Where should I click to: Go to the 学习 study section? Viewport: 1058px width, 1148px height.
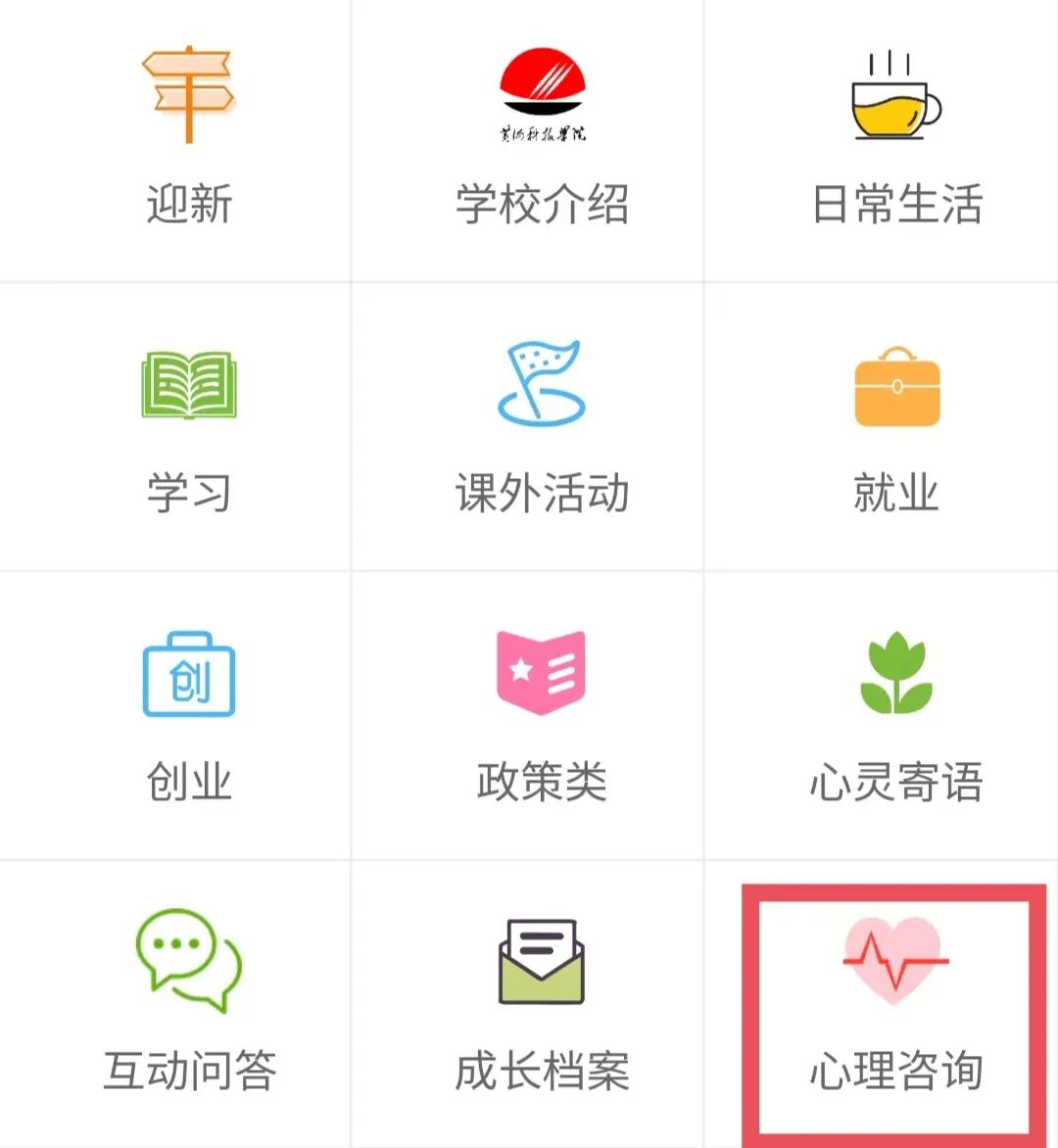(x=188, y=428)
